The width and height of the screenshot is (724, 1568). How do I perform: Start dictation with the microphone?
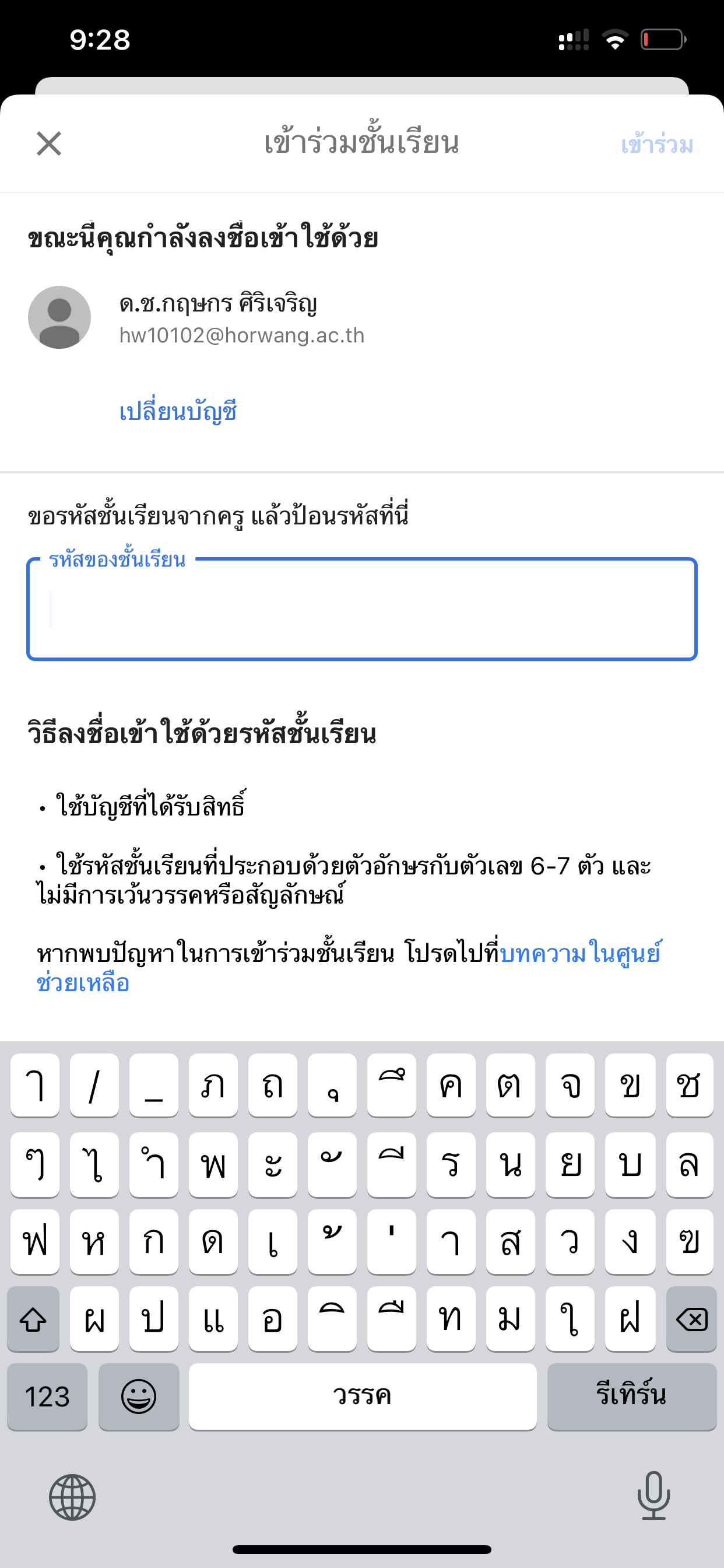pyautogui.click(x=653, y=1496)
